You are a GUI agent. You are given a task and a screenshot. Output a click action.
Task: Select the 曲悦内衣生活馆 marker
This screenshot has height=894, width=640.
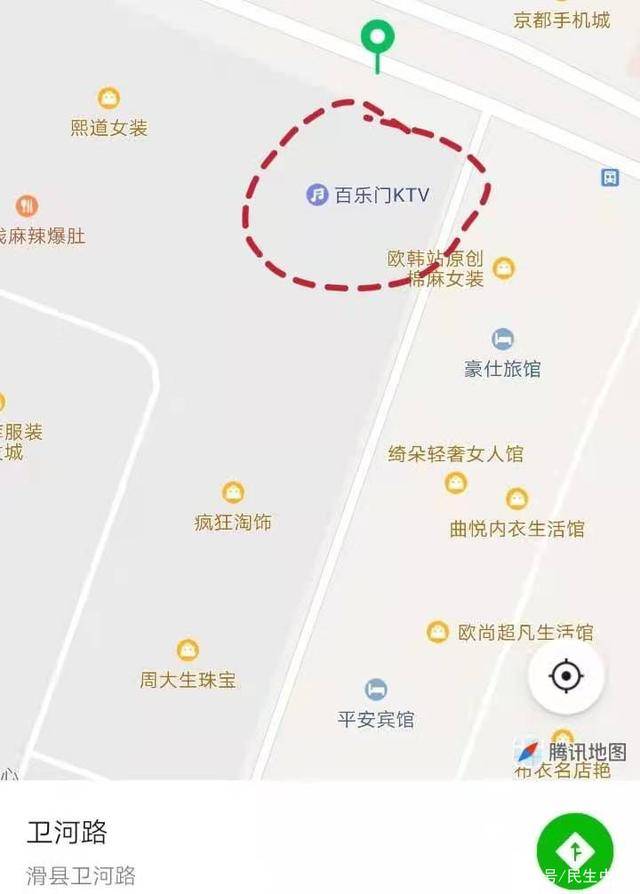517,499
